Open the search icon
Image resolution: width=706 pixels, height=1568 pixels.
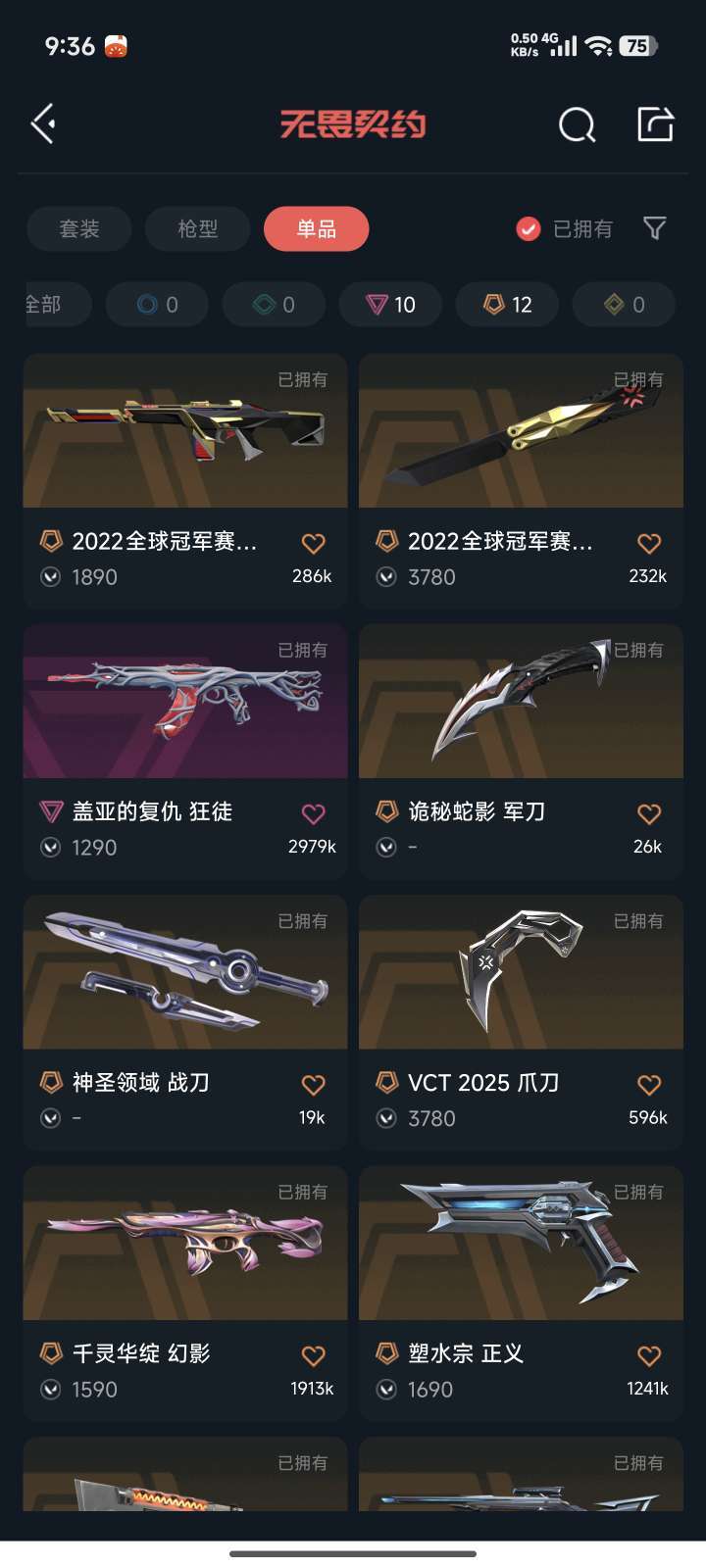tap(577, 124)
